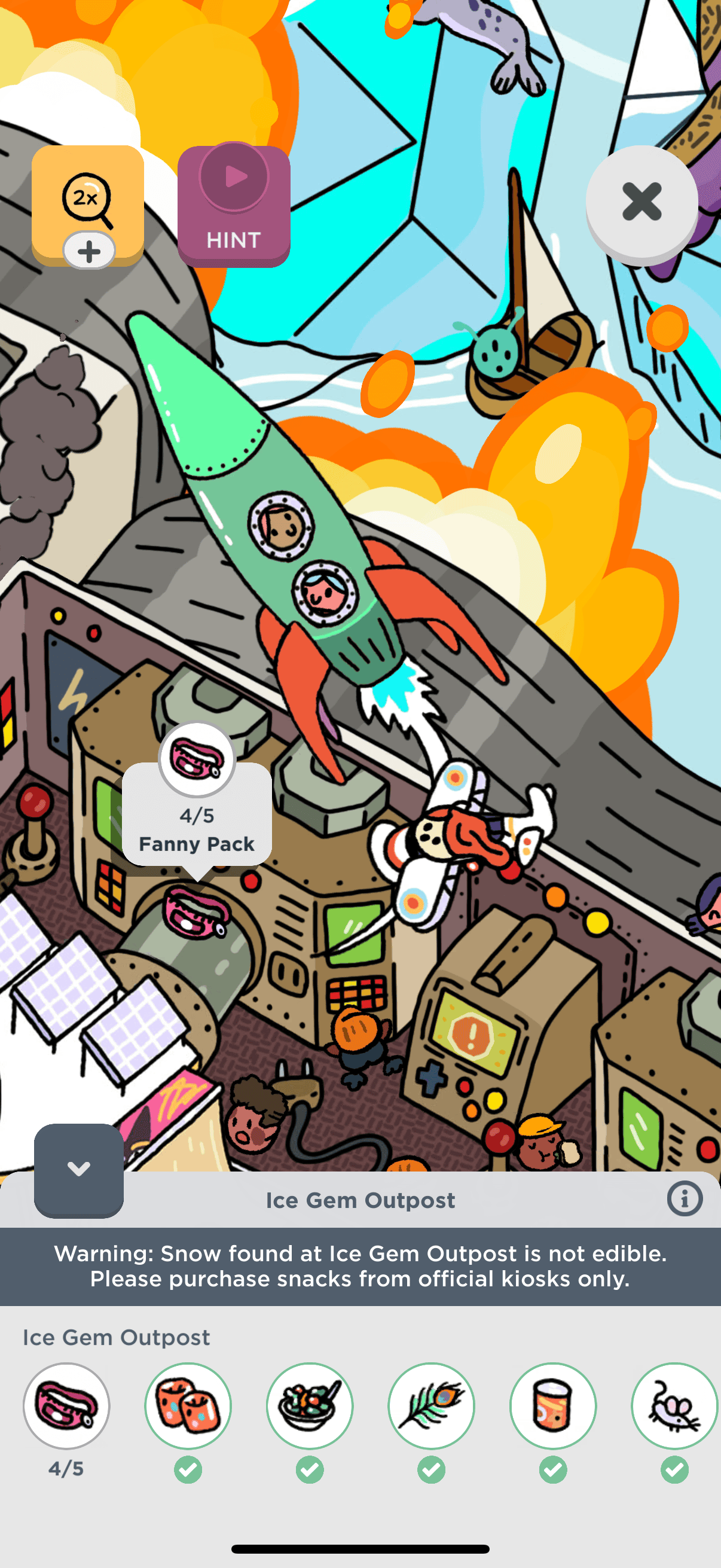Image resolution: width=721 pixels, height=1568 pixels.
Task: Select the Fanny Pack item in the list
Action: [x=66, y=1406]
